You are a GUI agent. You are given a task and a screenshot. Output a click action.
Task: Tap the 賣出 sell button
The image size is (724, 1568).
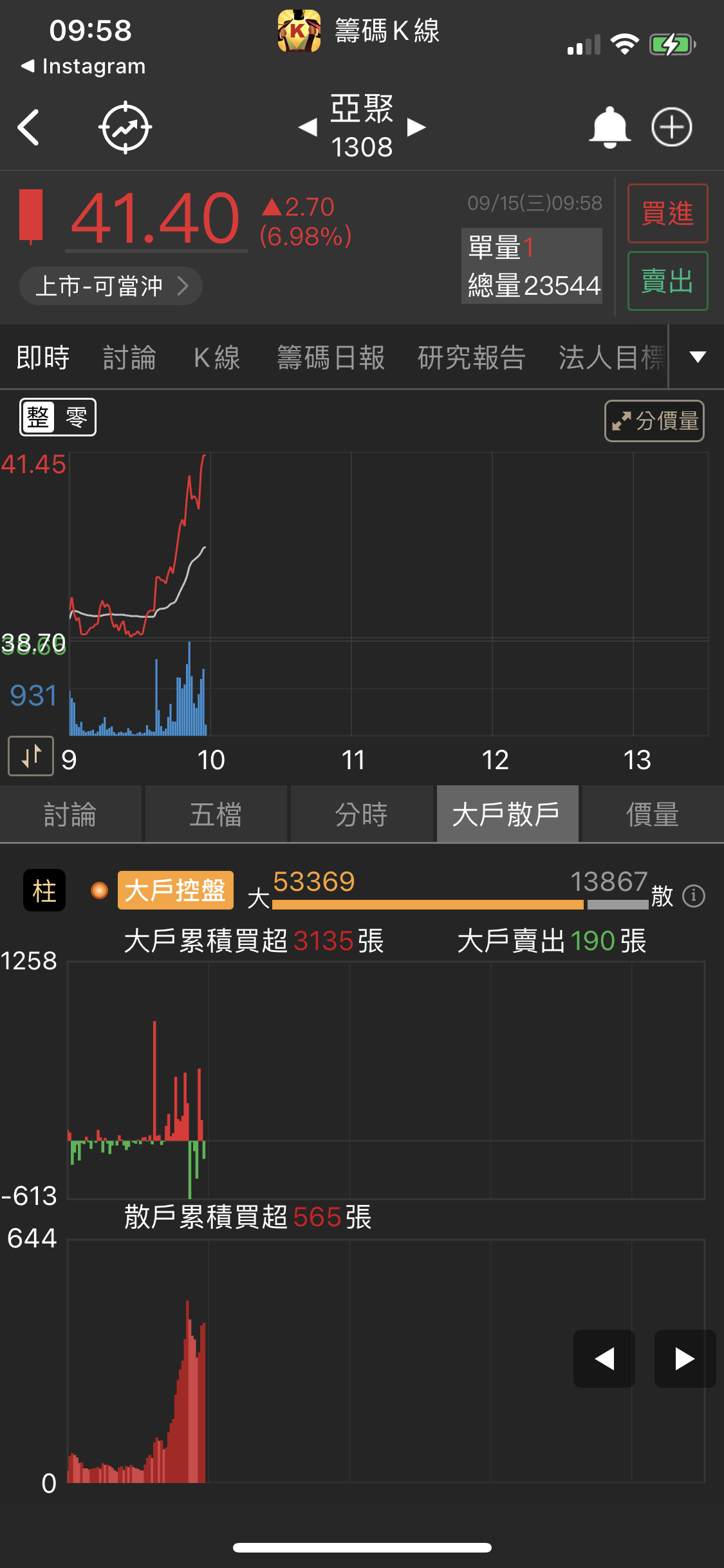667,281
